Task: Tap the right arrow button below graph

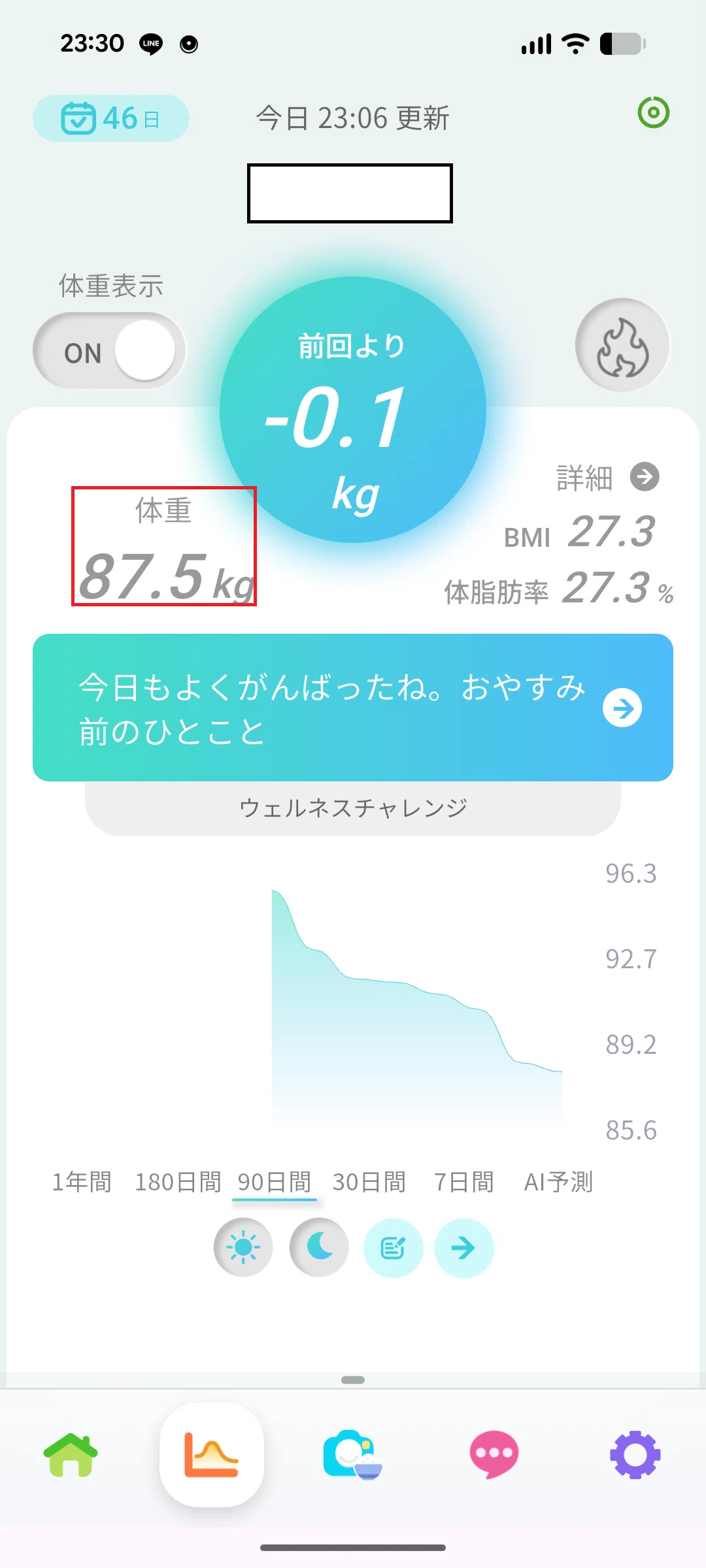Action: pos(463,1248)
